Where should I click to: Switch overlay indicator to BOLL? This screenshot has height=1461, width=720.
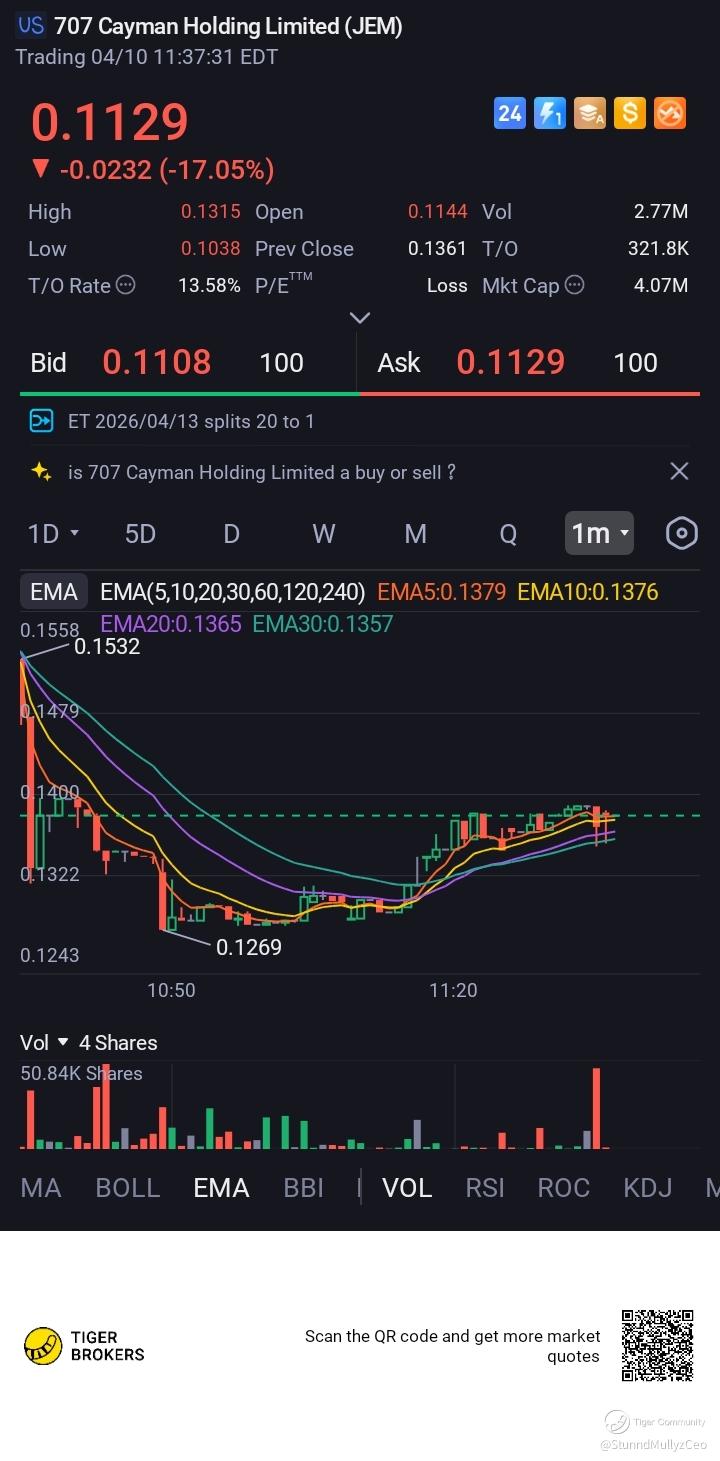tap(127, 1188)
